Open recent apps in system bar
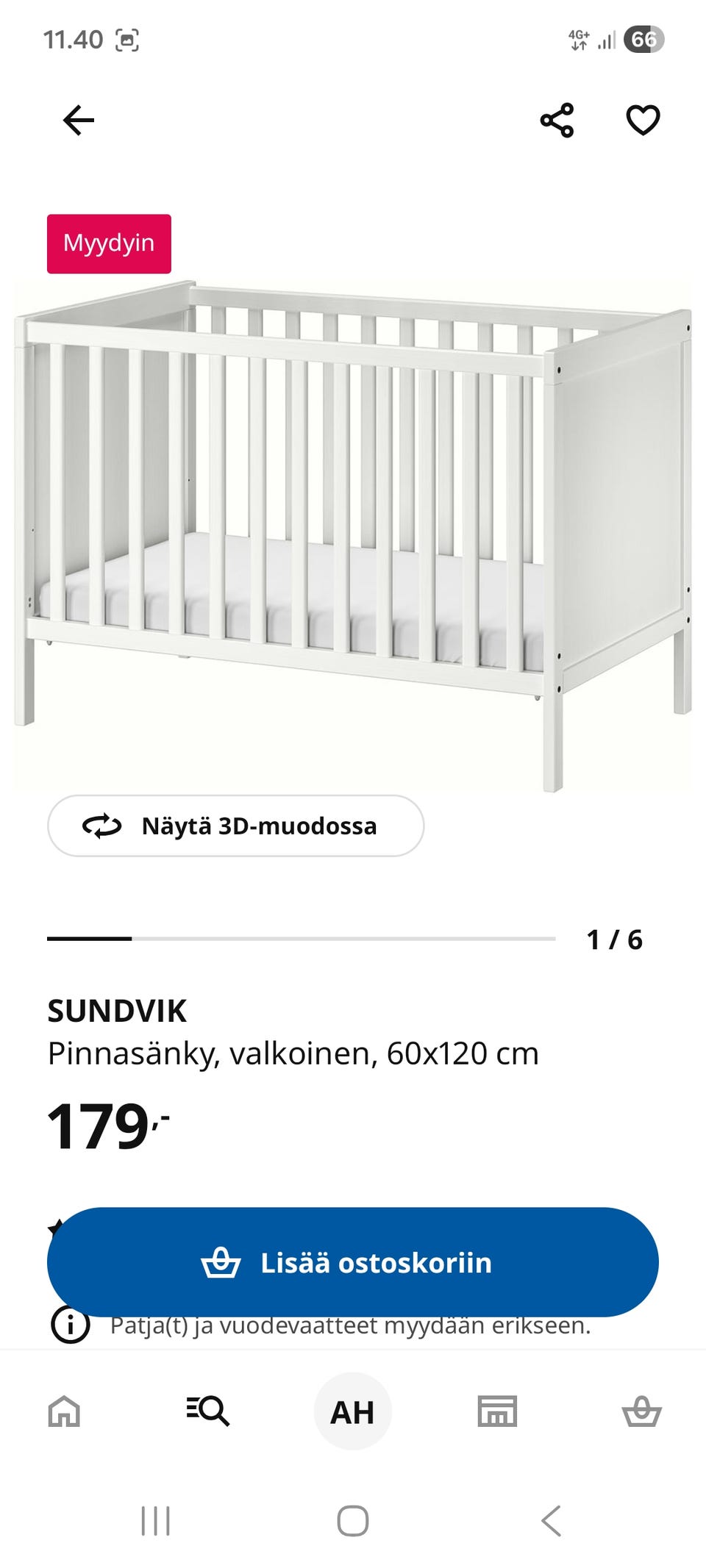Viewport: 706px width, 1568px height. [x=155, y=1521]
